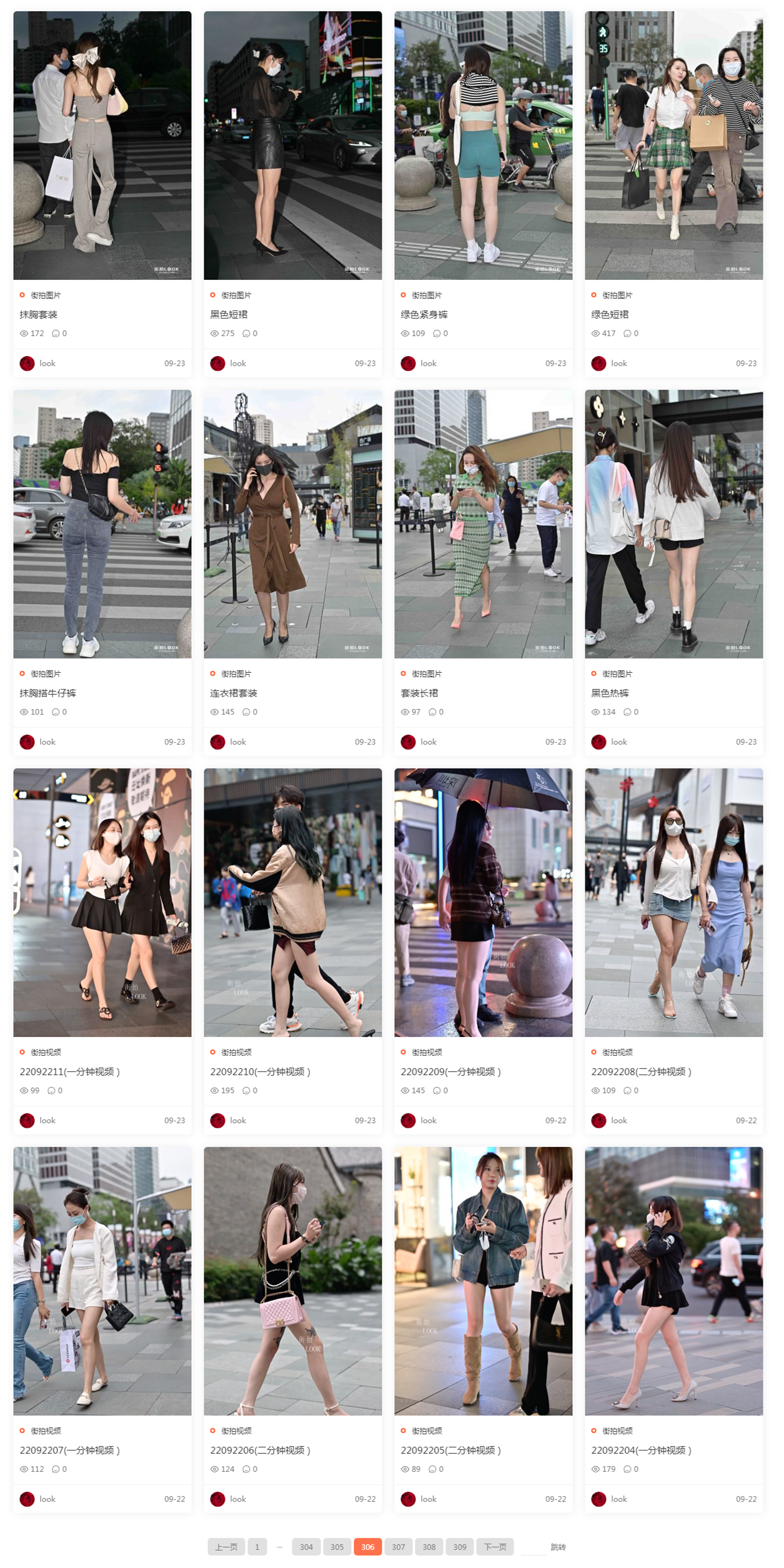Screen dimensions: 784x1568
Task: View the 绿色紧身裤 post
Action: (x=424, y=314)
